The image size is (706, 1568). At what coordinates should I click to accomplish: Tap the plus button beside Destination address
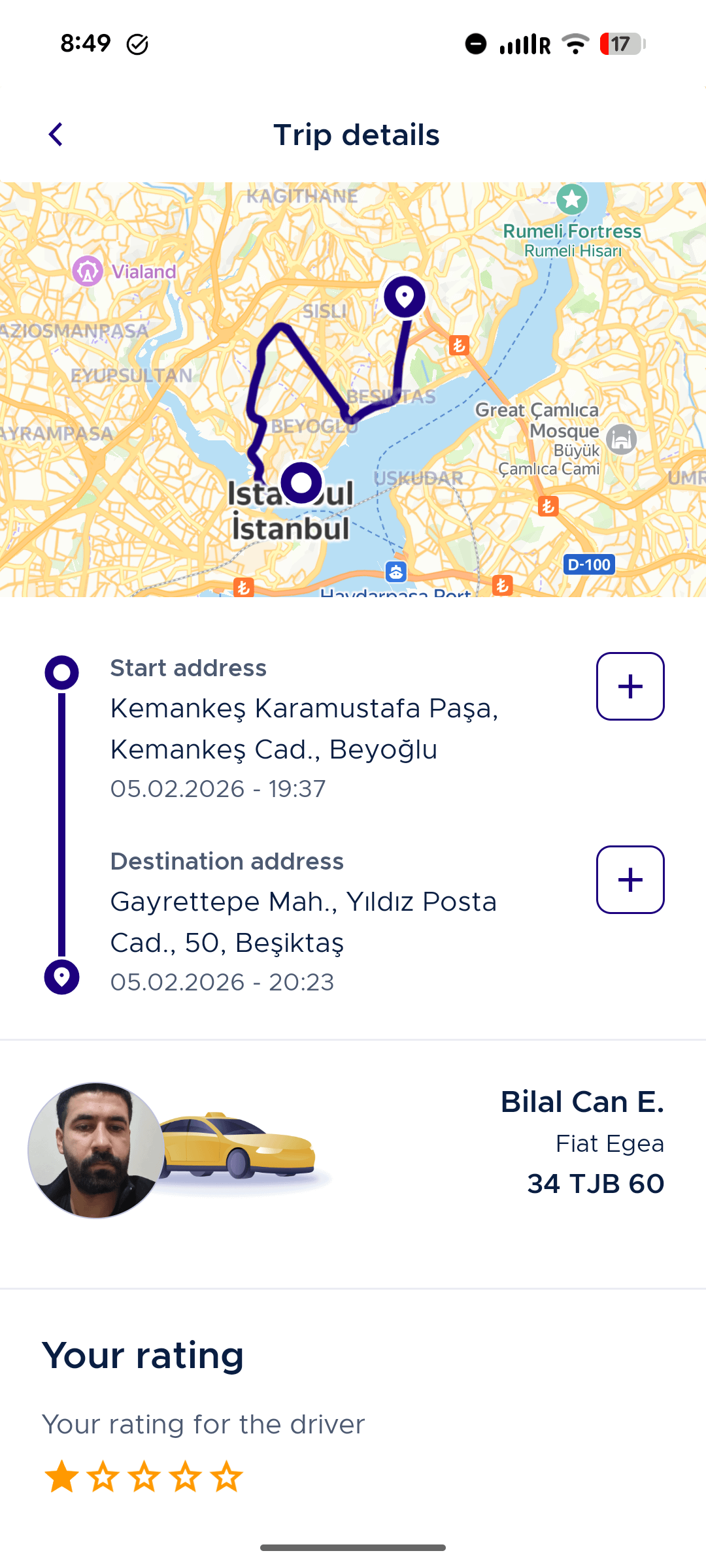click(630, 879)
